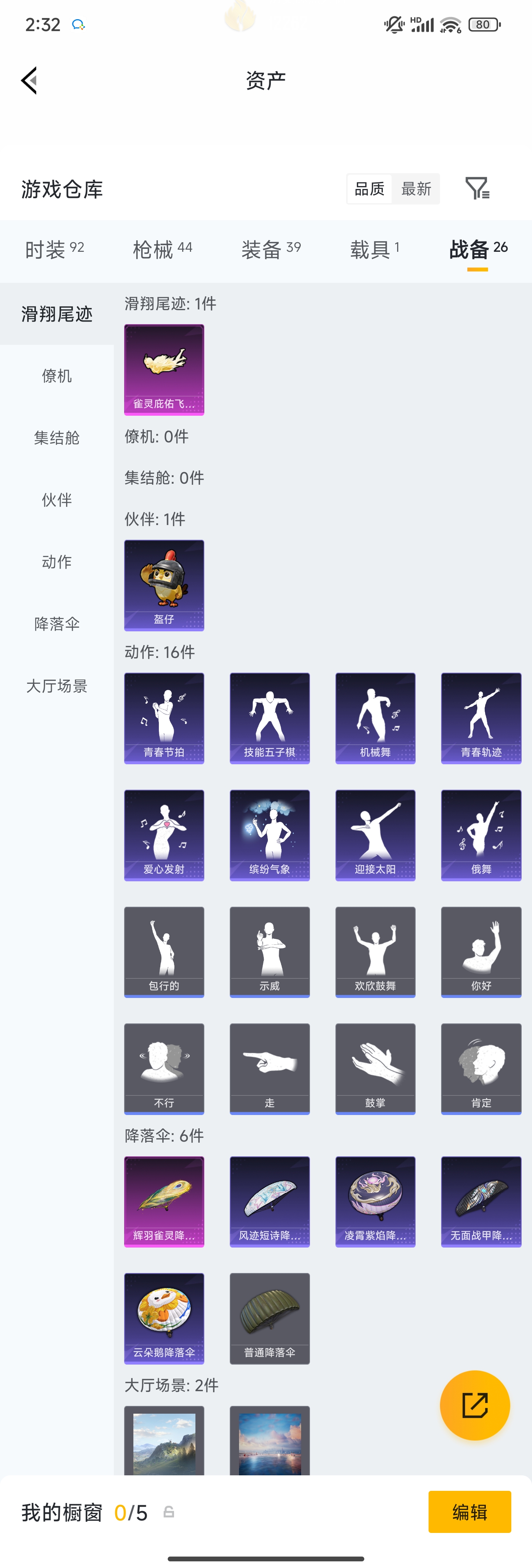Viewport: 532px width, 1568px height.
Task: Tap the yellow share icon near bottom right
Action: click(475, 1406)
